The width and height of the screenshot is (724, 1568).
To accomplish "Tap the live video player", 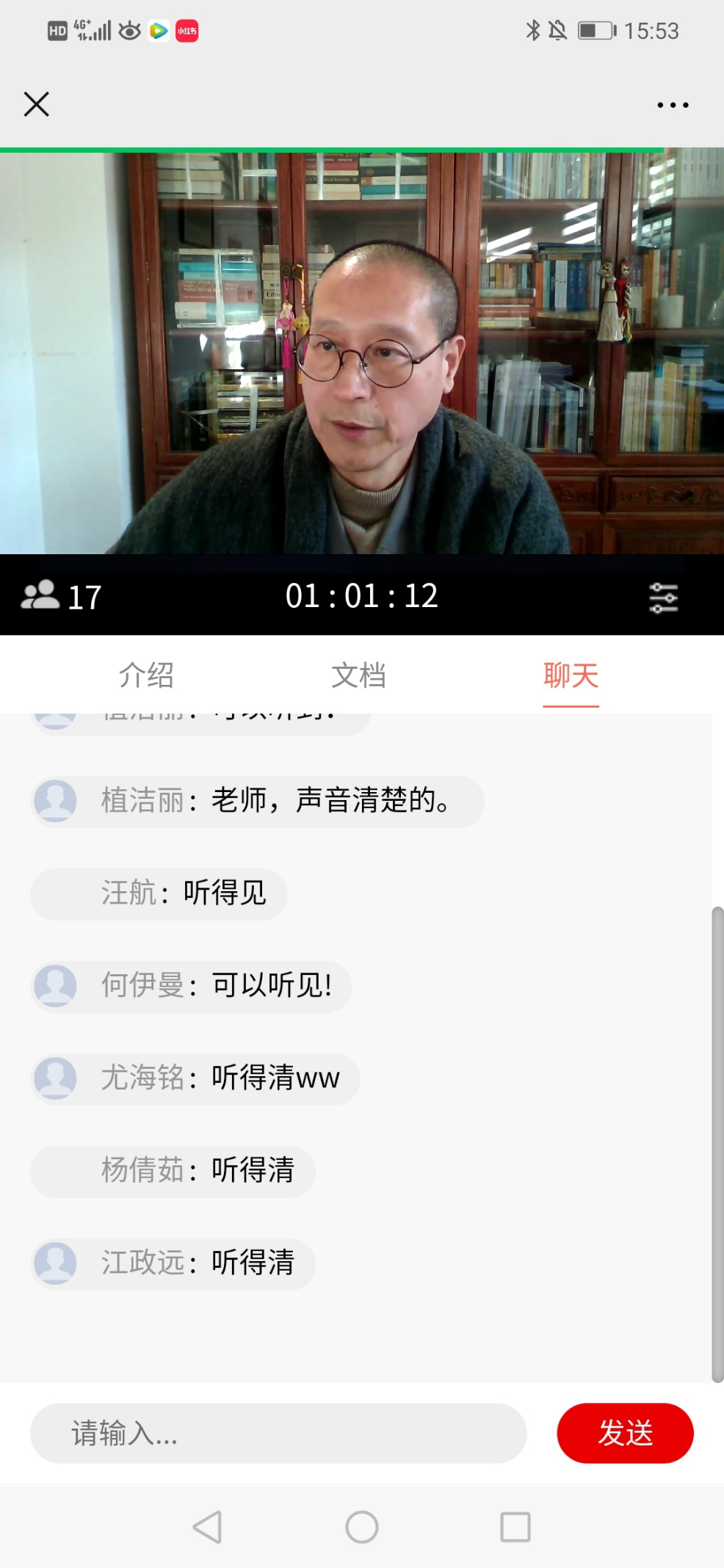I will 362,352.
